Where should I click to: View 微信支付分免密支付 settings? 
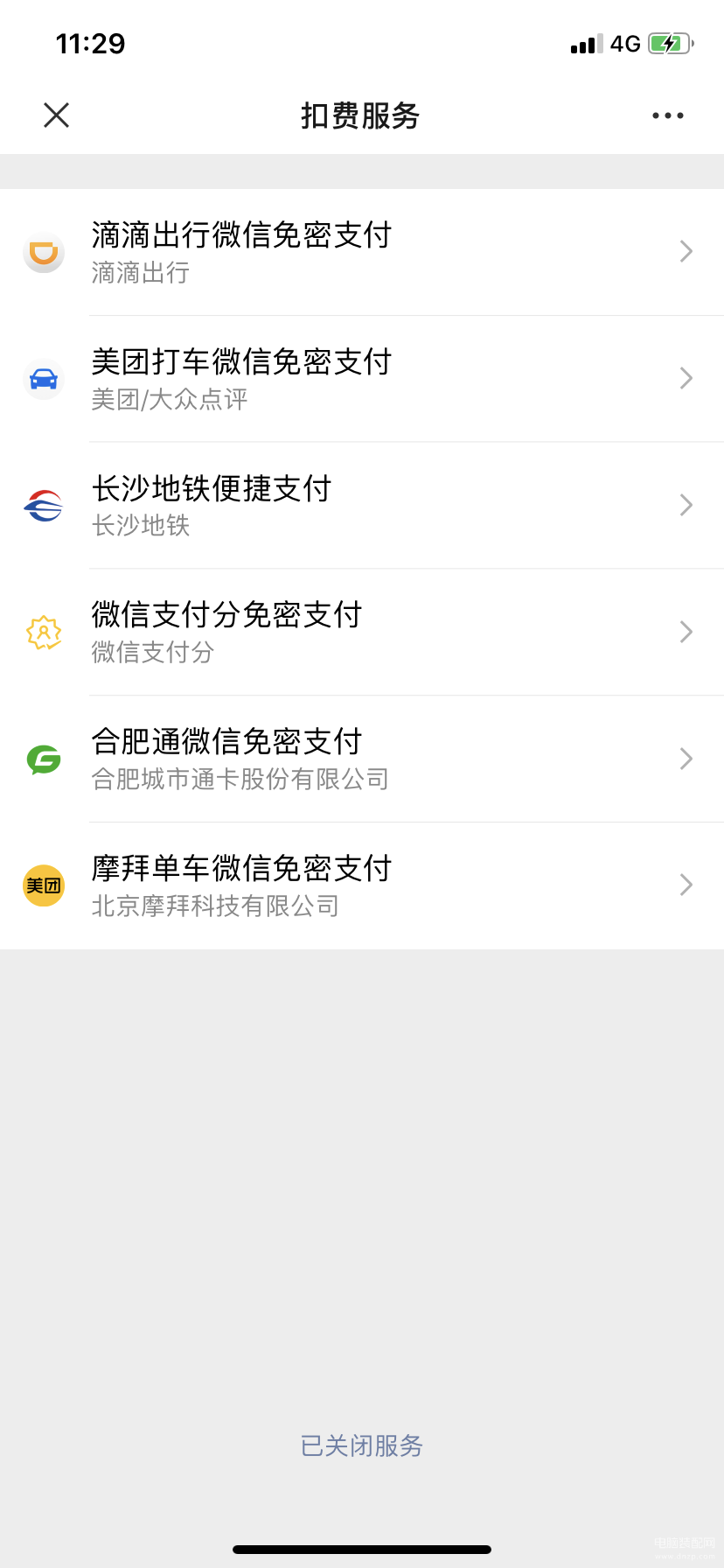(x=362, y=633)
